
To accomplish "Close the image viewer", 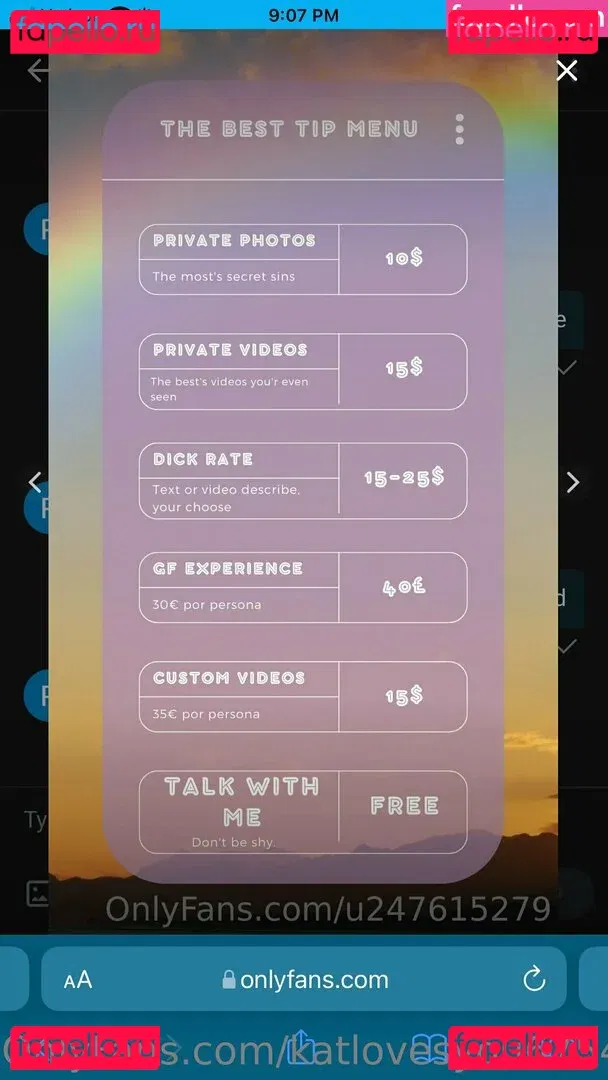I will click(567, 70).
